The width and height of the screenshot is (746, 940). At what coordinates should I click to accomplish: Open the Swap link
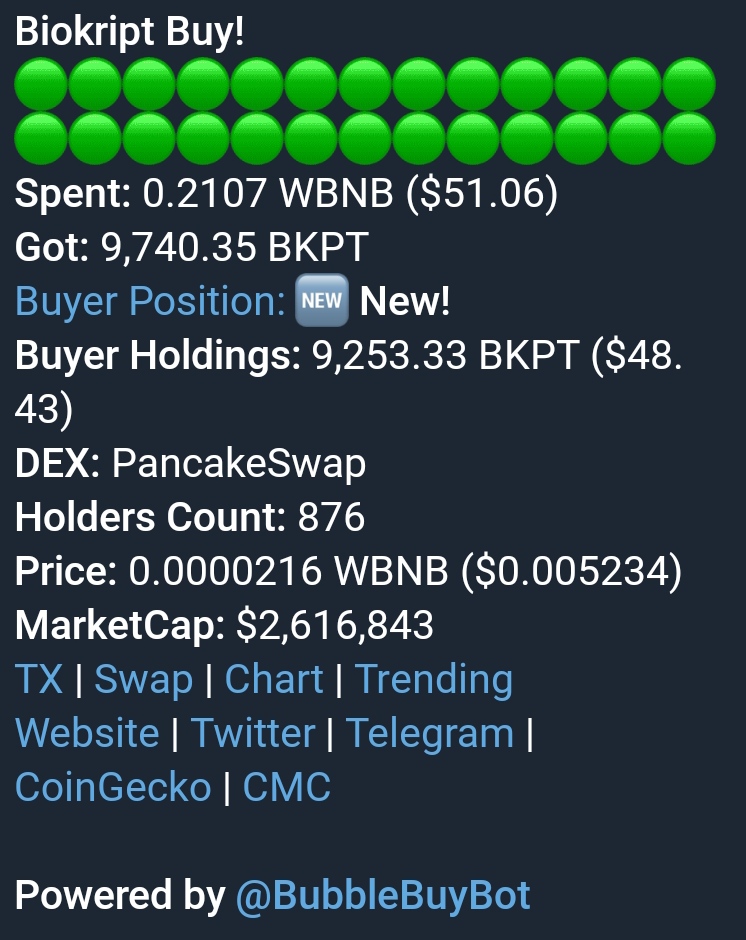click(143, 680)
